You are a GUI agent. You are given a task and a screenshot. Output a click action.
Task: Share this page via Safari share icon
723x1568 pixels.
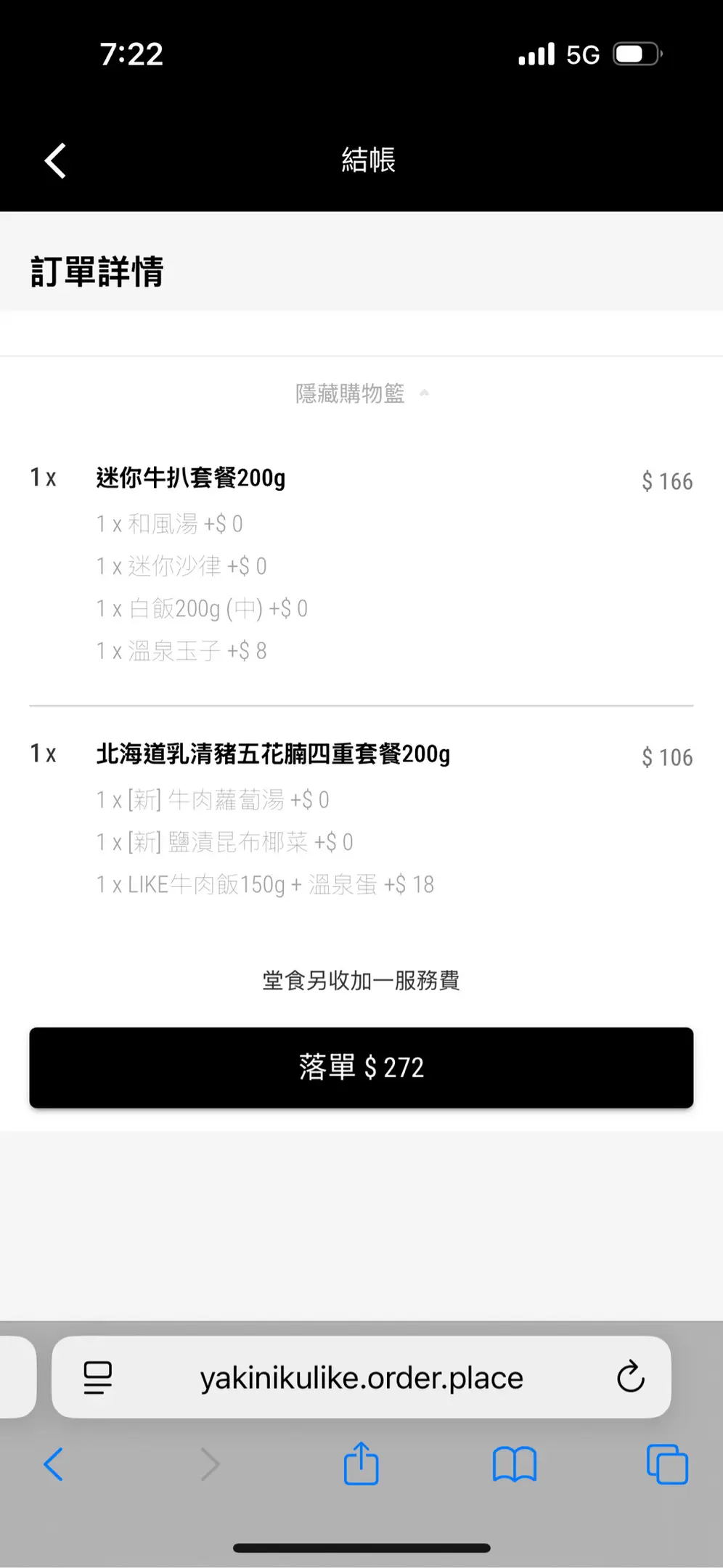[x=361, y=1463]
